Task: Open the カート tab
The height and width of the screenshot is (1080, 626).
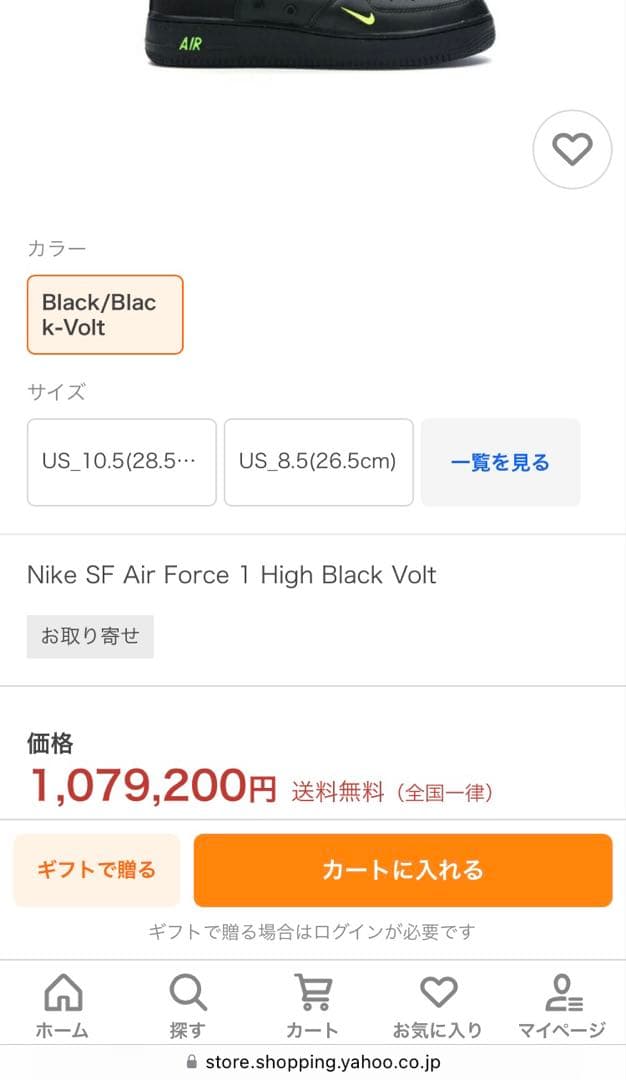Action: pyautogui.click(x=312, y=1006)
